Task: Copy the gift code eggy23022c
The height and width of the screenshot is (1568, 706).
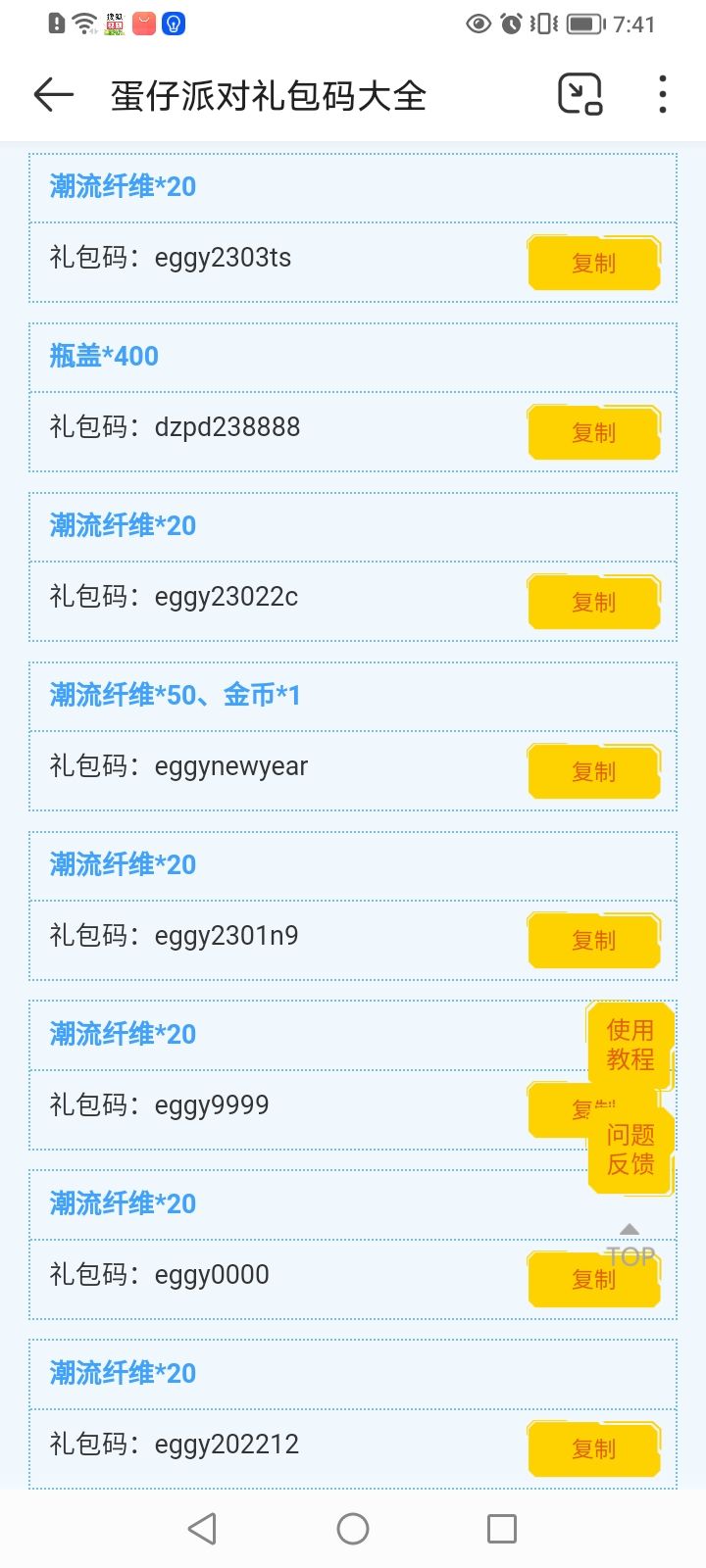Action: (x=593, y=603)
